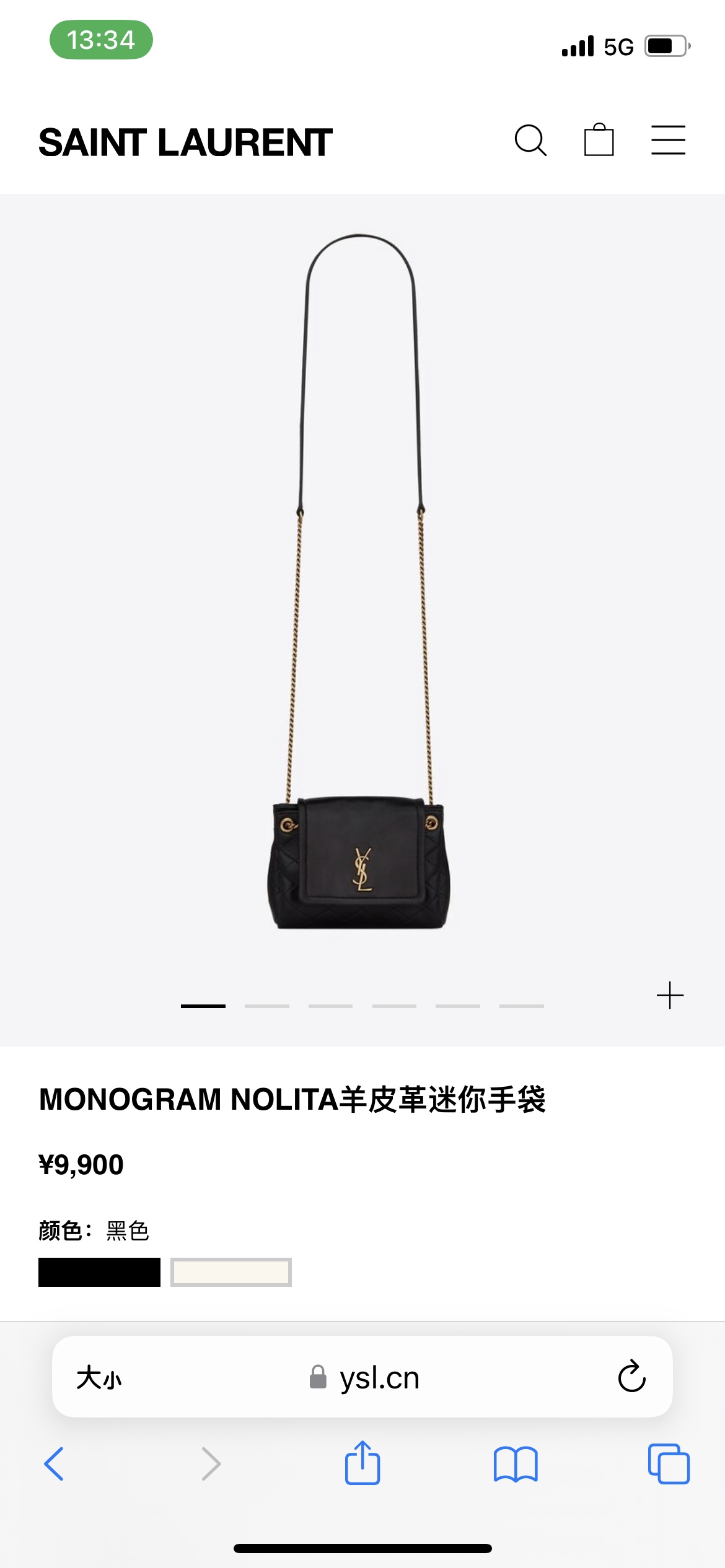Open the search magnifier icon
This screenshot has width=725, height=1568.
(x=530, y=141)
